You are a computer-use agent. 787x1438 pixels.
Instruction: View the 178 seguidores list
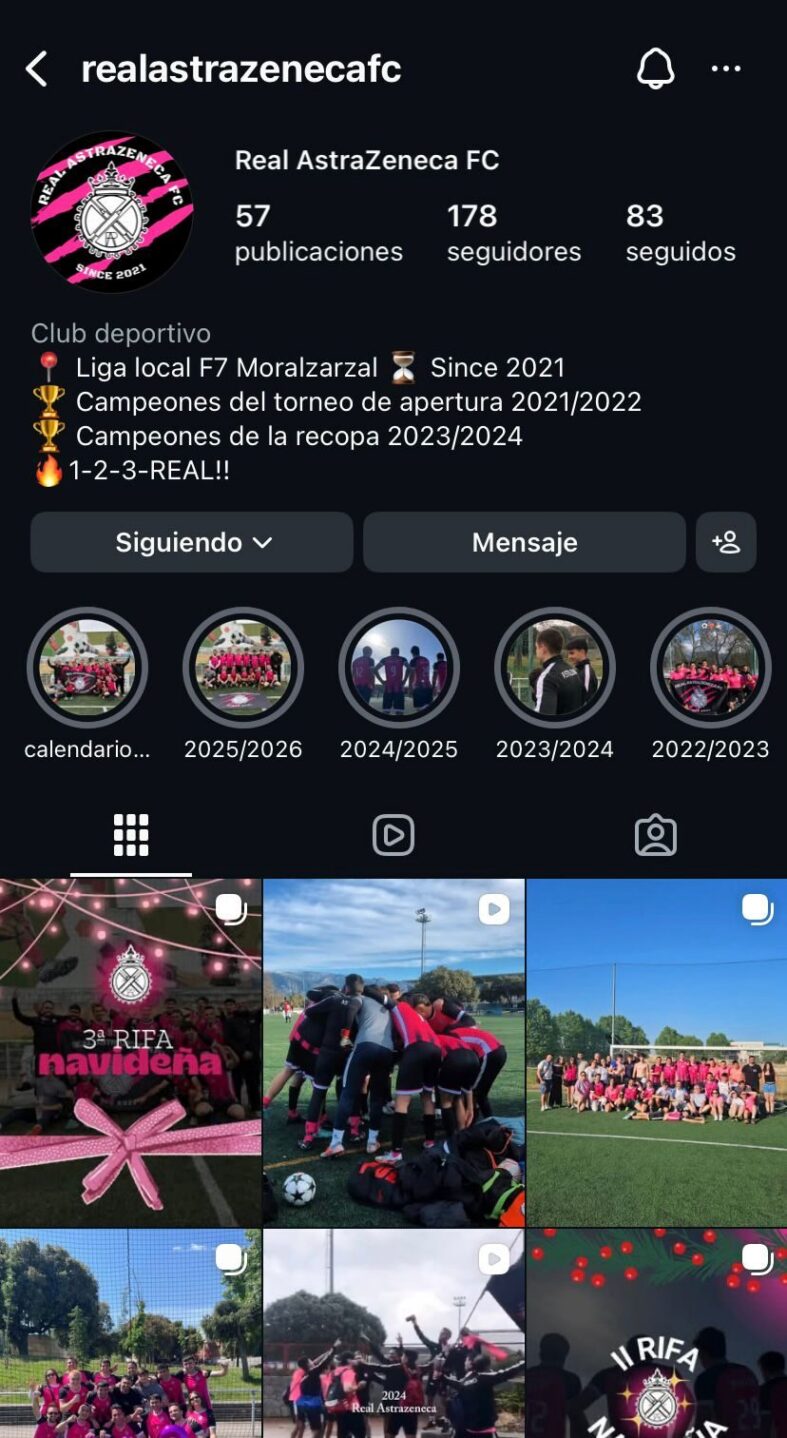[x=513, y=232]
